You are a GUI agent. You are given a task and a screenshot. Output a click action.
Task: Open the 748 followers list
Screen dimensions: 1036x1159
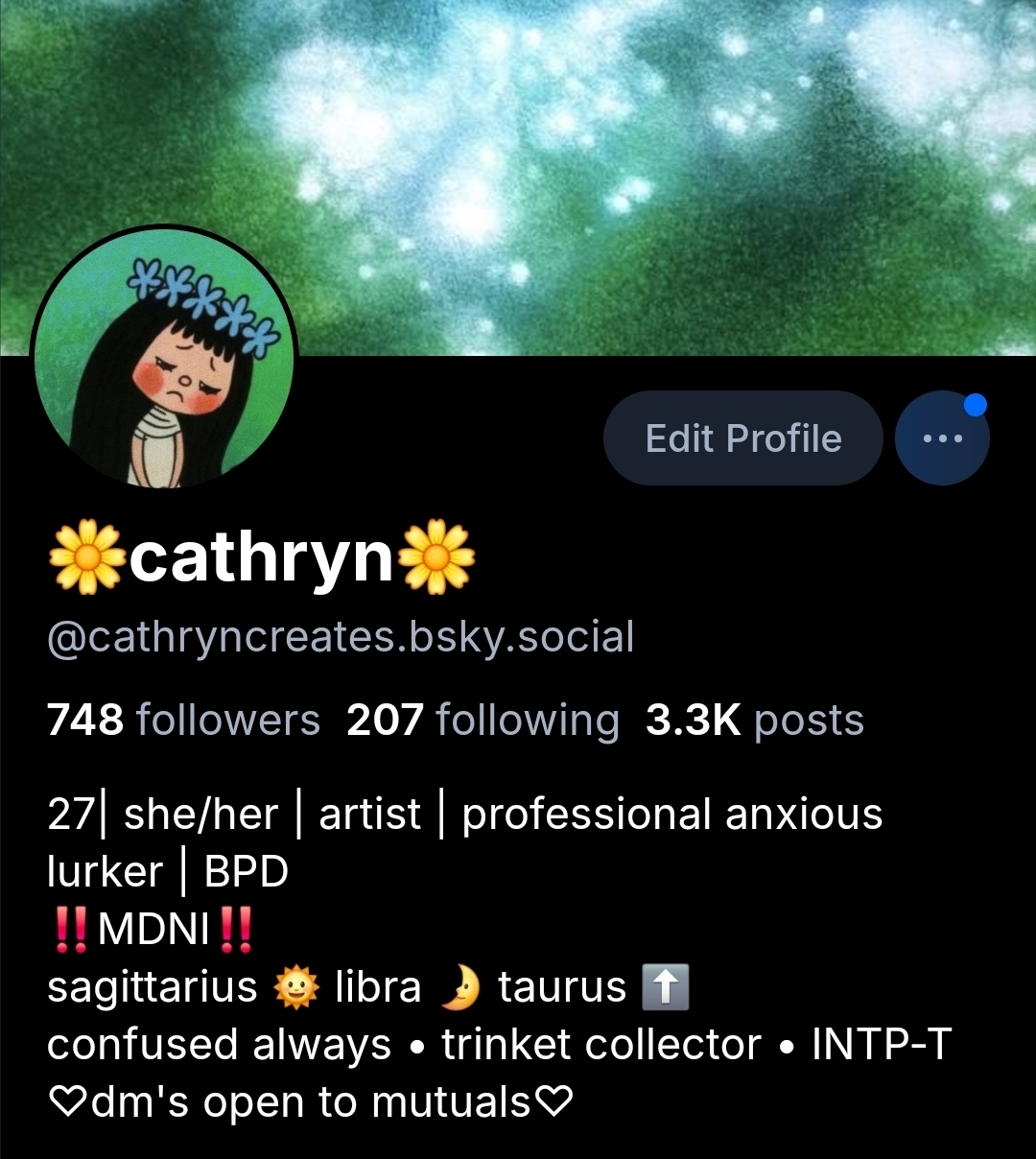click(183, 720)
